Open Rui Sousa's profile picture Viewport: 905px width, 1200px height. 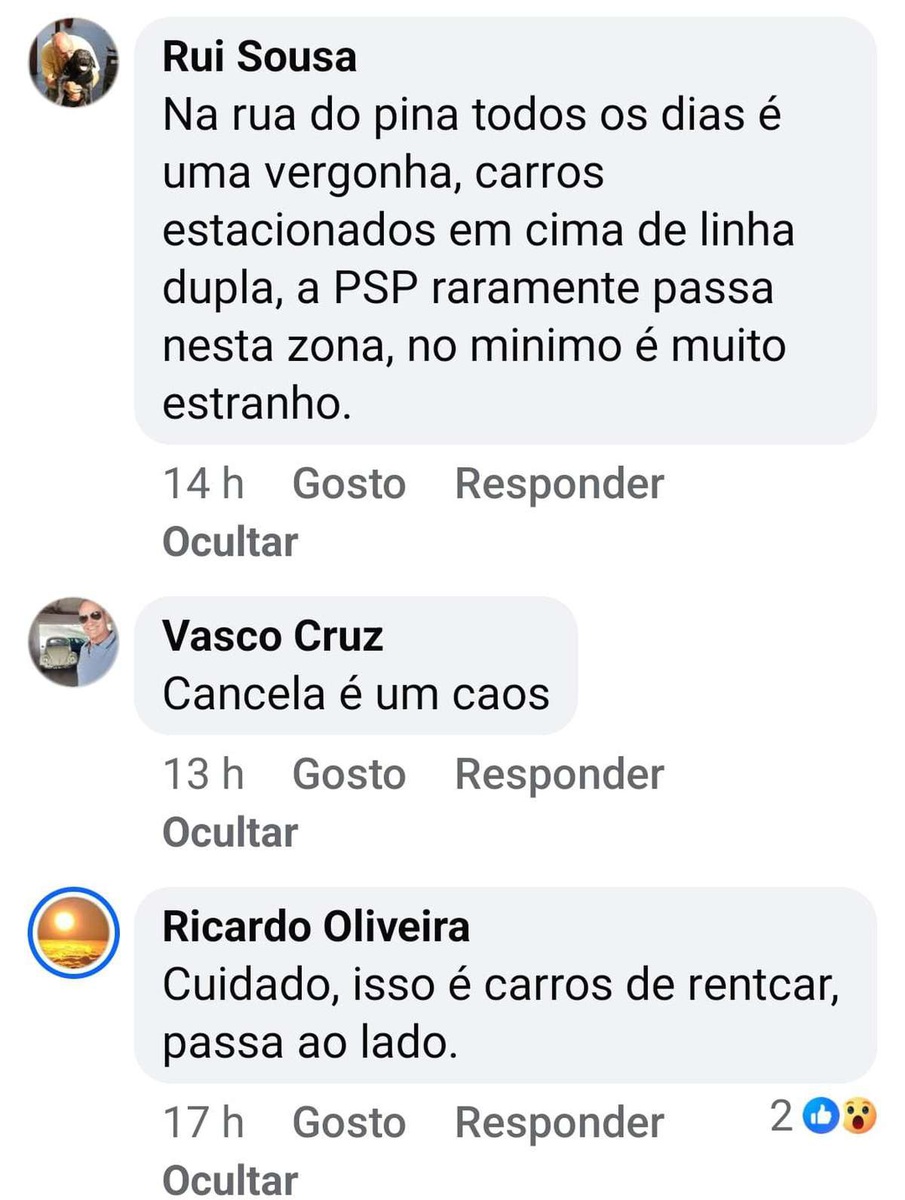coord(73,62)
